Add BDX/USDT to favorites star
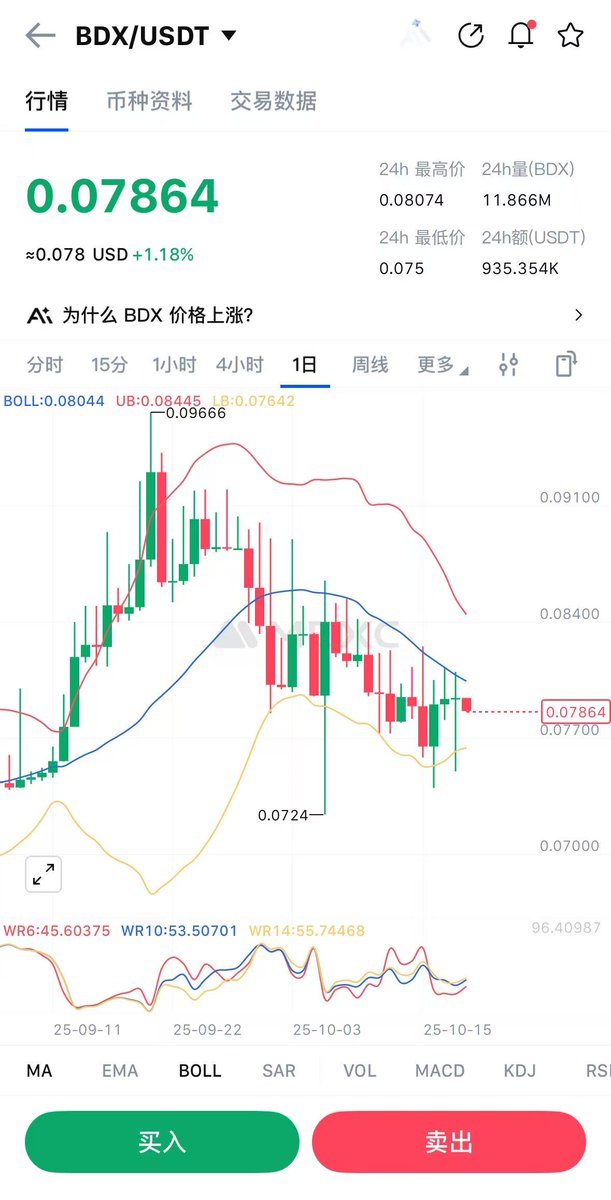This screenshot has width=611, height=1200. click(570, 36)
